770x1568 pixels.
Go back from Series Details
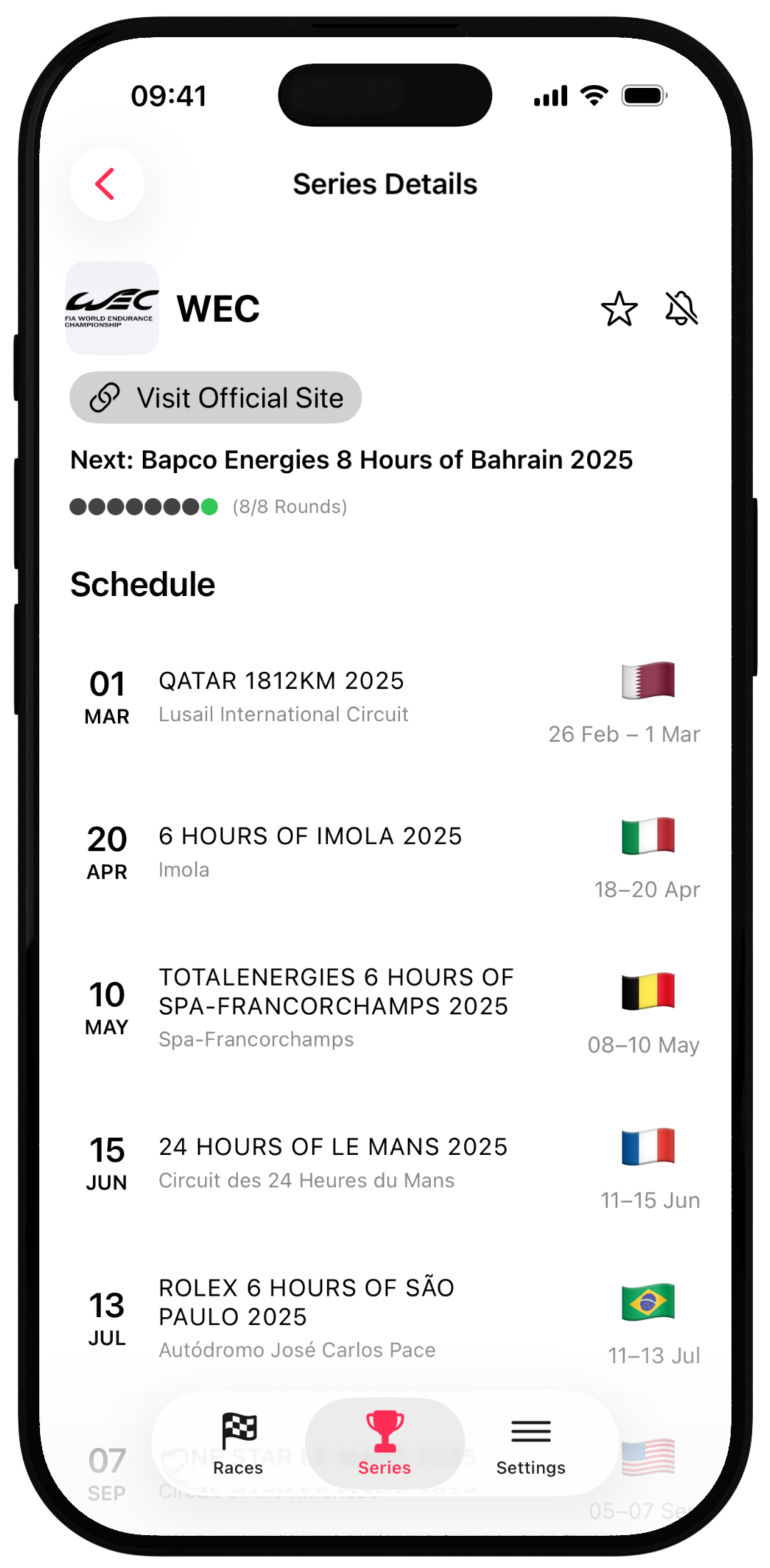click(106, 184)
